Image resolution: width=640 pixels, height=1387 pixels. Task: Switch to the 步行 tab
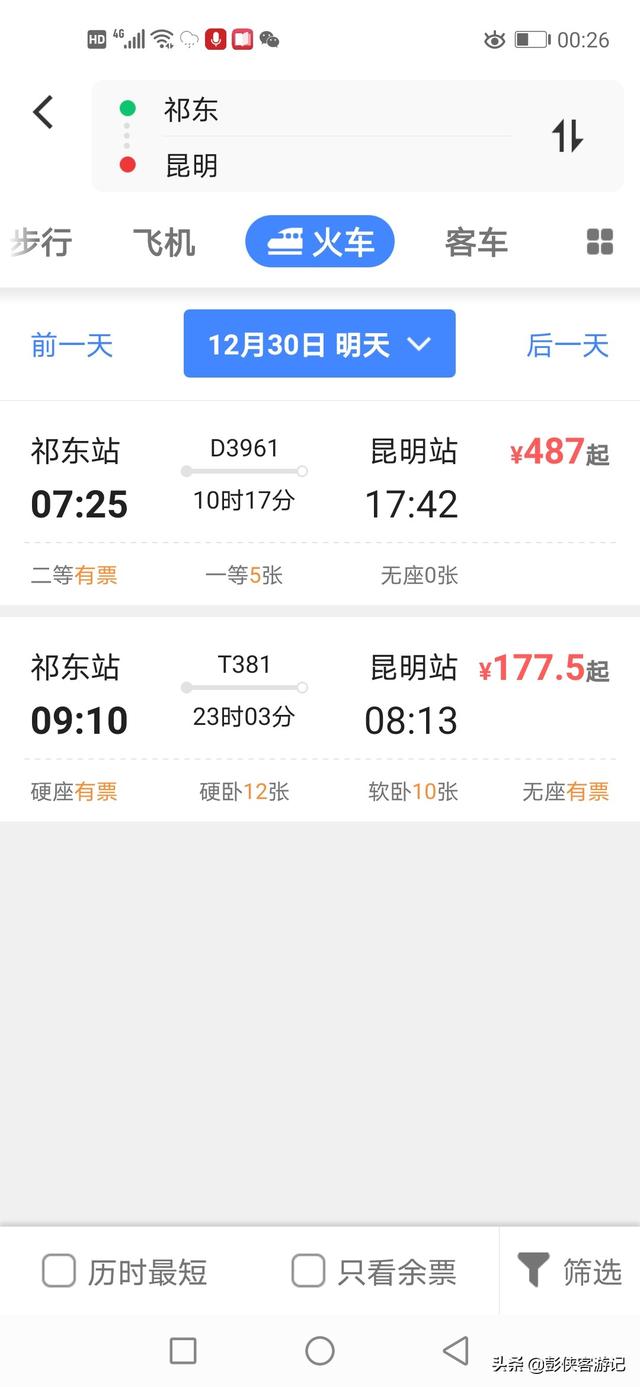pyautogui.click(x=42, y=242)
